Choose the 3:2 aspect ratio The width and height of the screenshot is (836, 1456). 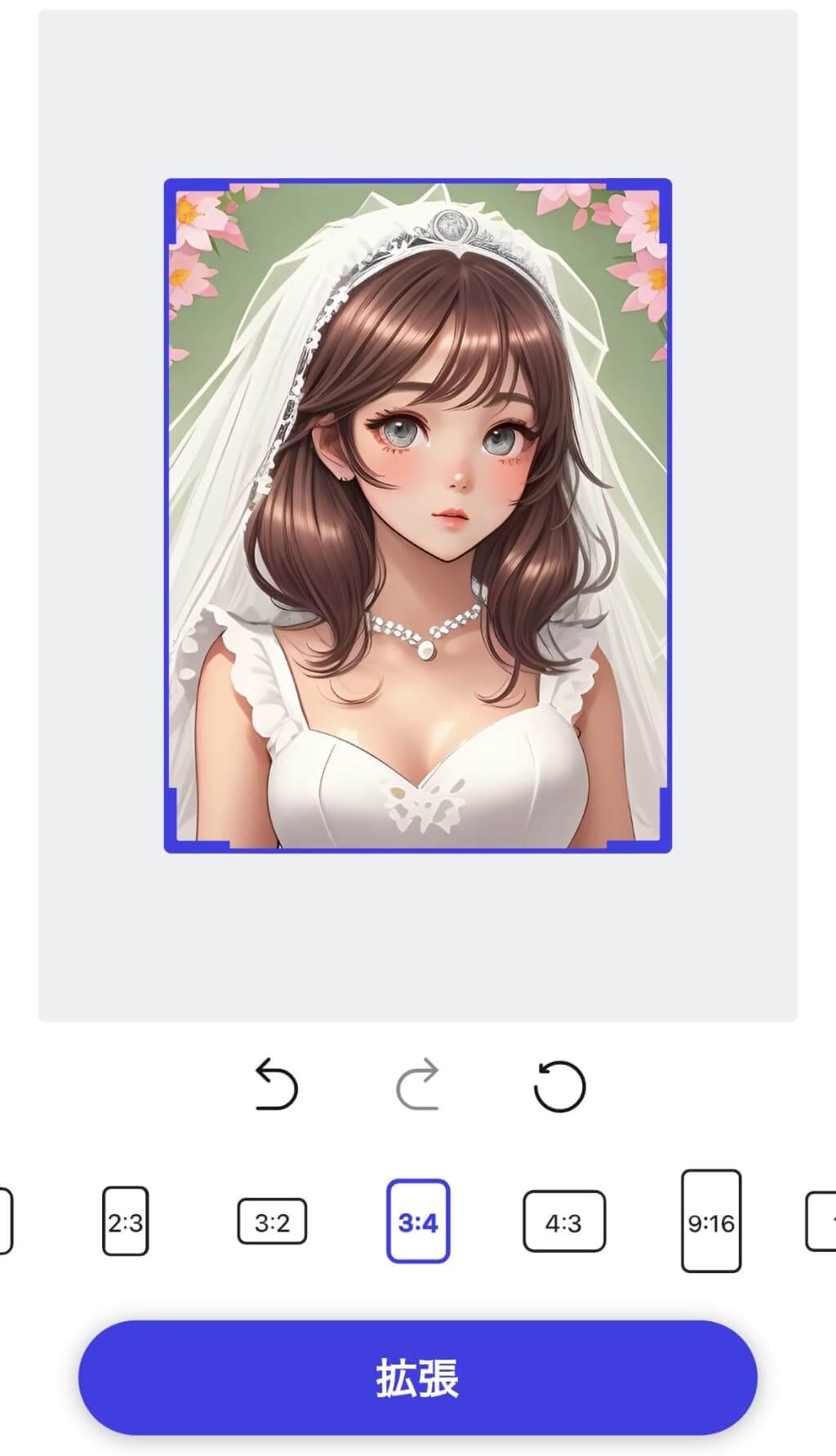[x=272, y=1222]
